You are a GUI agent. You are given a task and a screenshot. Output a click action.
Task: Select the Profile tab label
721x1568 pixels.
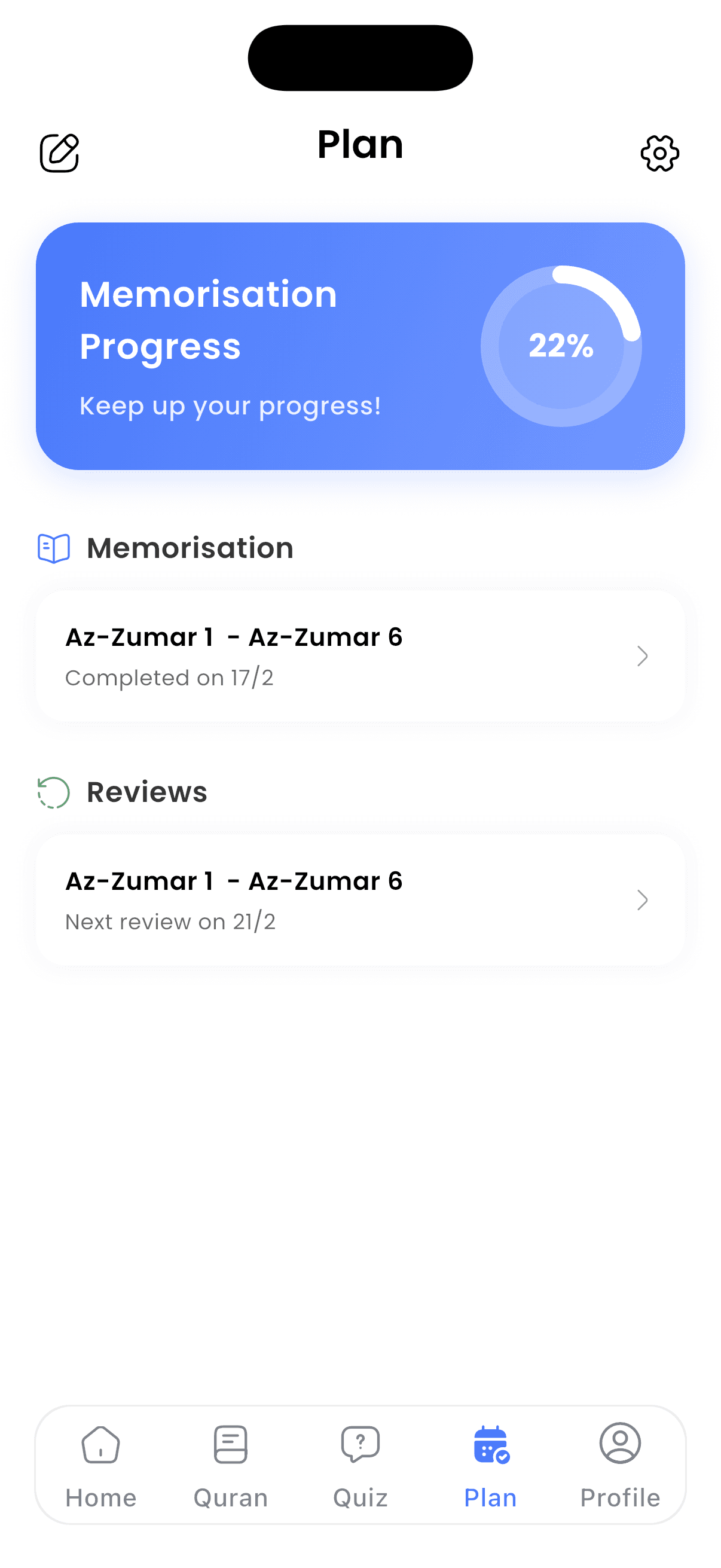coord(619,1498)
